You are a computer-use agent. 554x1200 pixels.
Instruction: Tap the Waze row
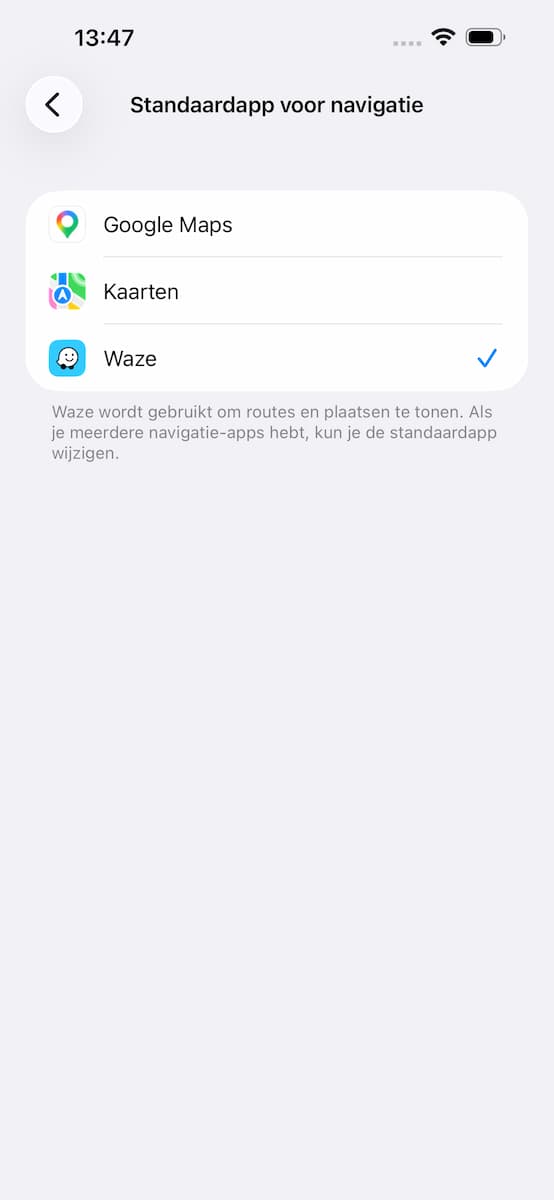coord(277,358)
